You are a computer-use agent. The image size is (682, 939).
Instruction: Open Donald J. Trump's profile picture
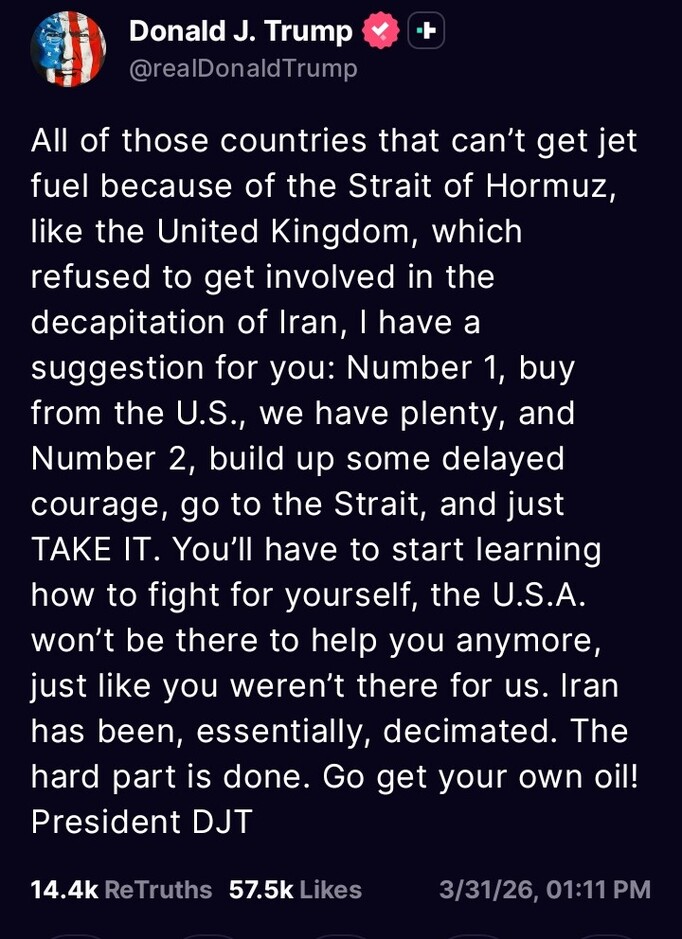[68, 49]
